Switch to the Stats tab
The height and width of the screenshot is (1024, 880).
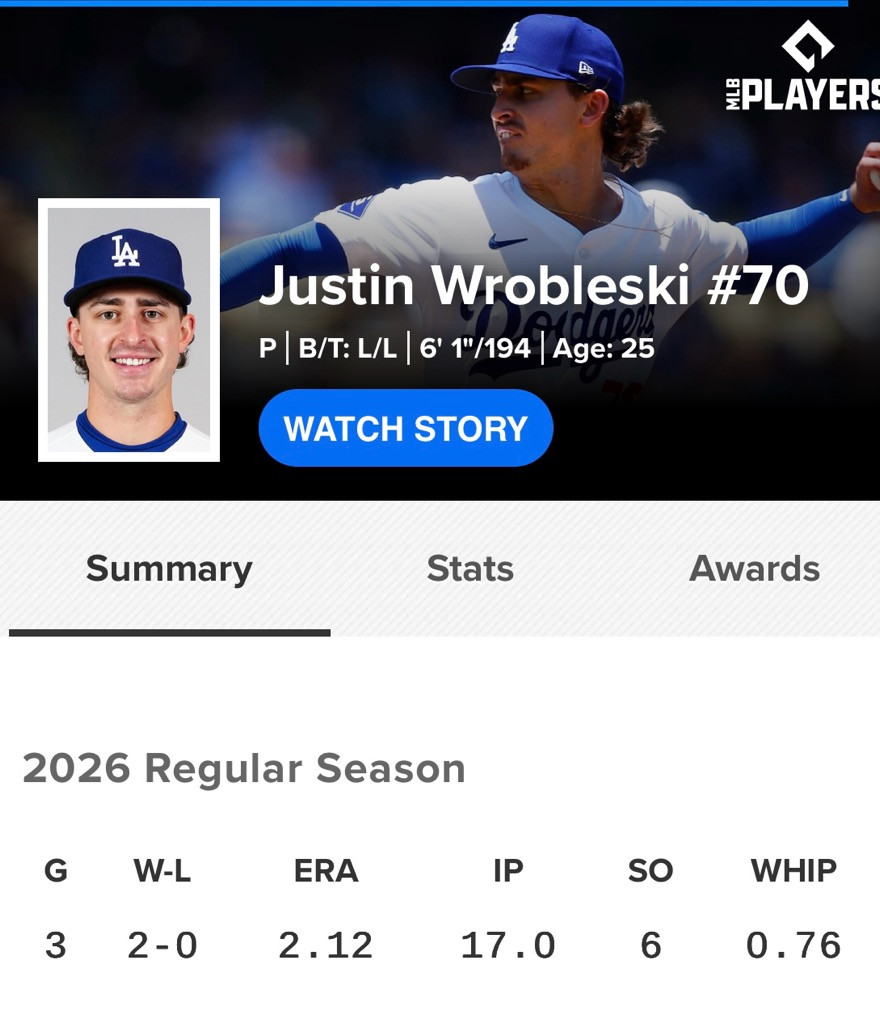click(x=470, y=569)
